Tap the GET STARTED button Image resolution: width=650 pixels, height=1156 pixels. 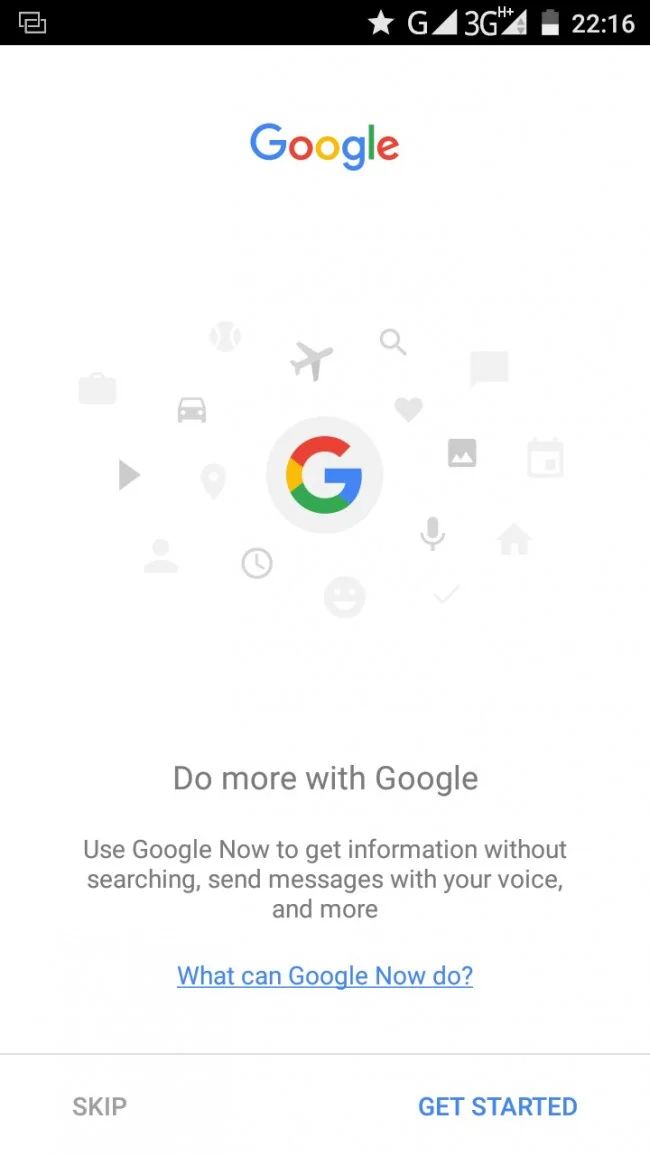[497, 1106]
